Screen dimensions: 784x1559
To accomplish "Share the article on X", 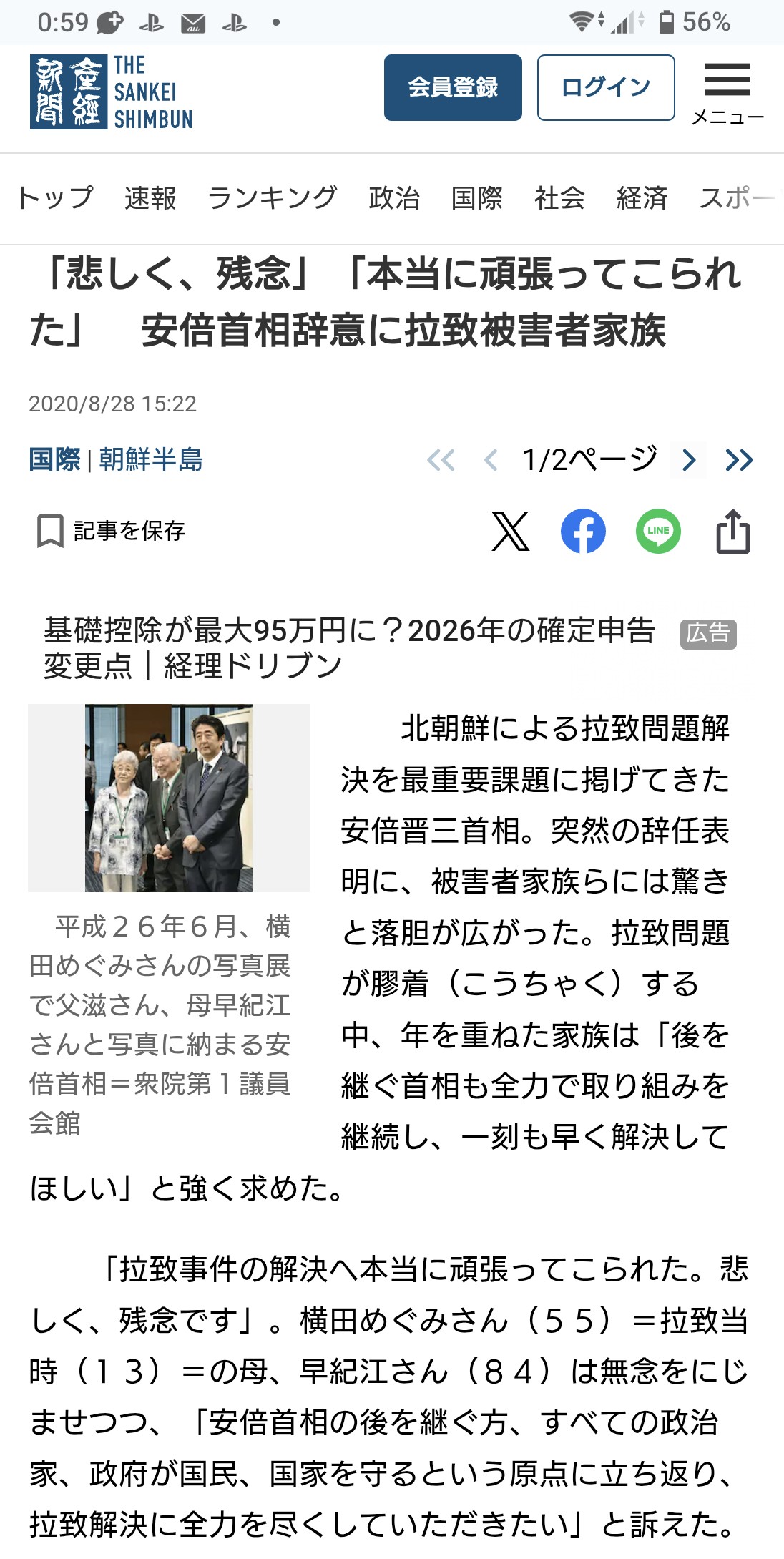I will point(511,532).
